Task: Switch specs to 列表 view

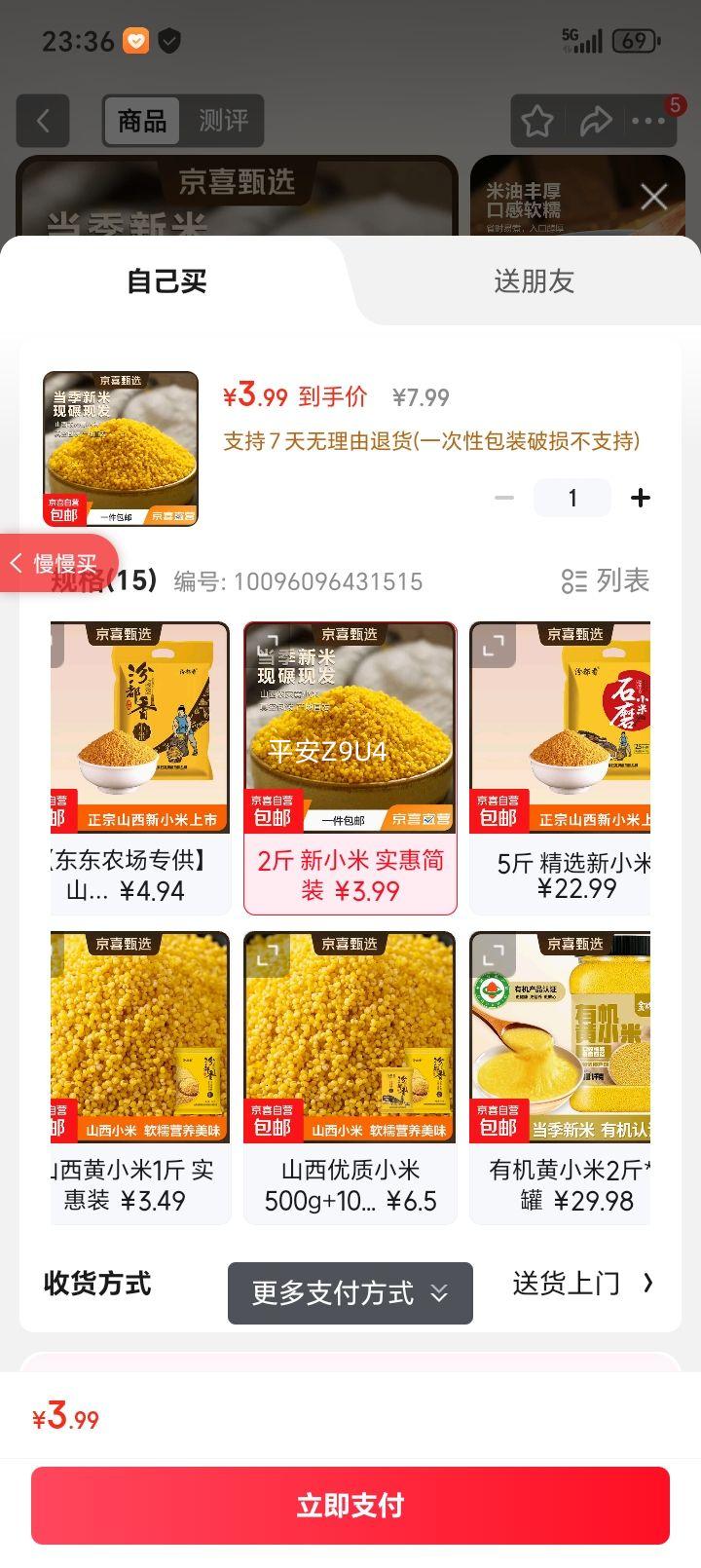Action: pyautogui.click(x=605, y=581)
